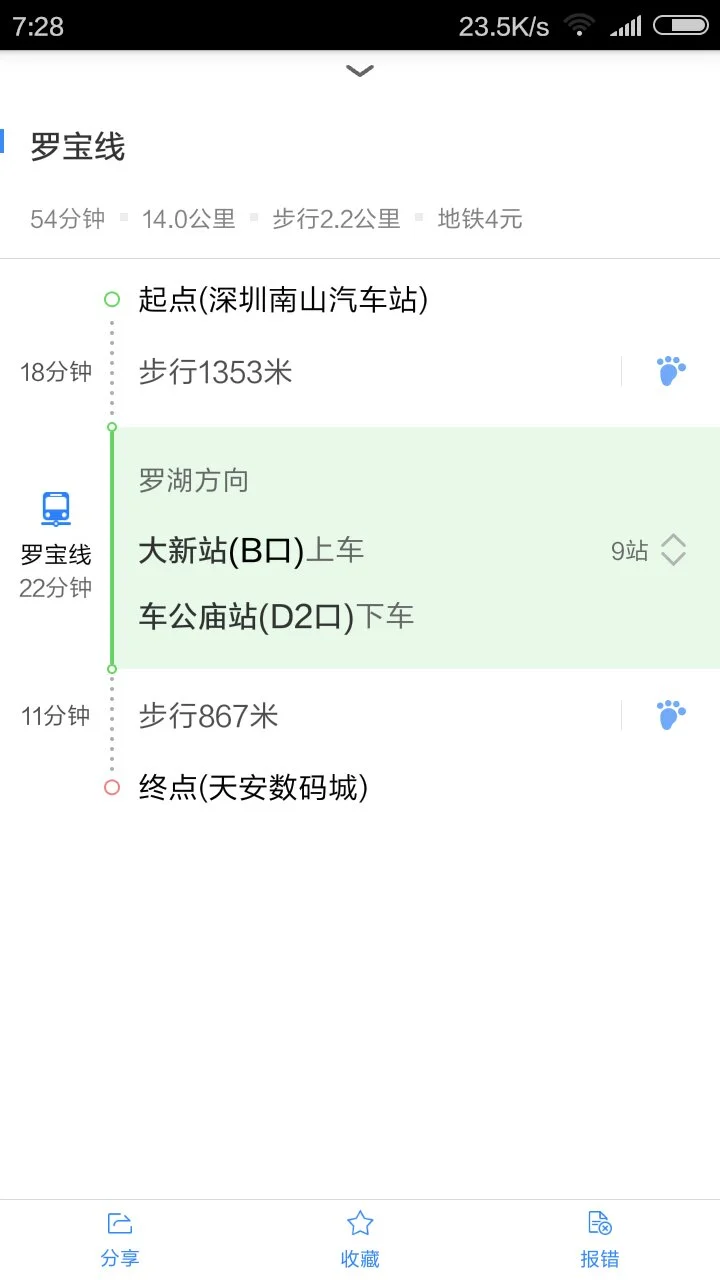
Task: Tap the report error icon above 报错
Action: (599, 1222)
